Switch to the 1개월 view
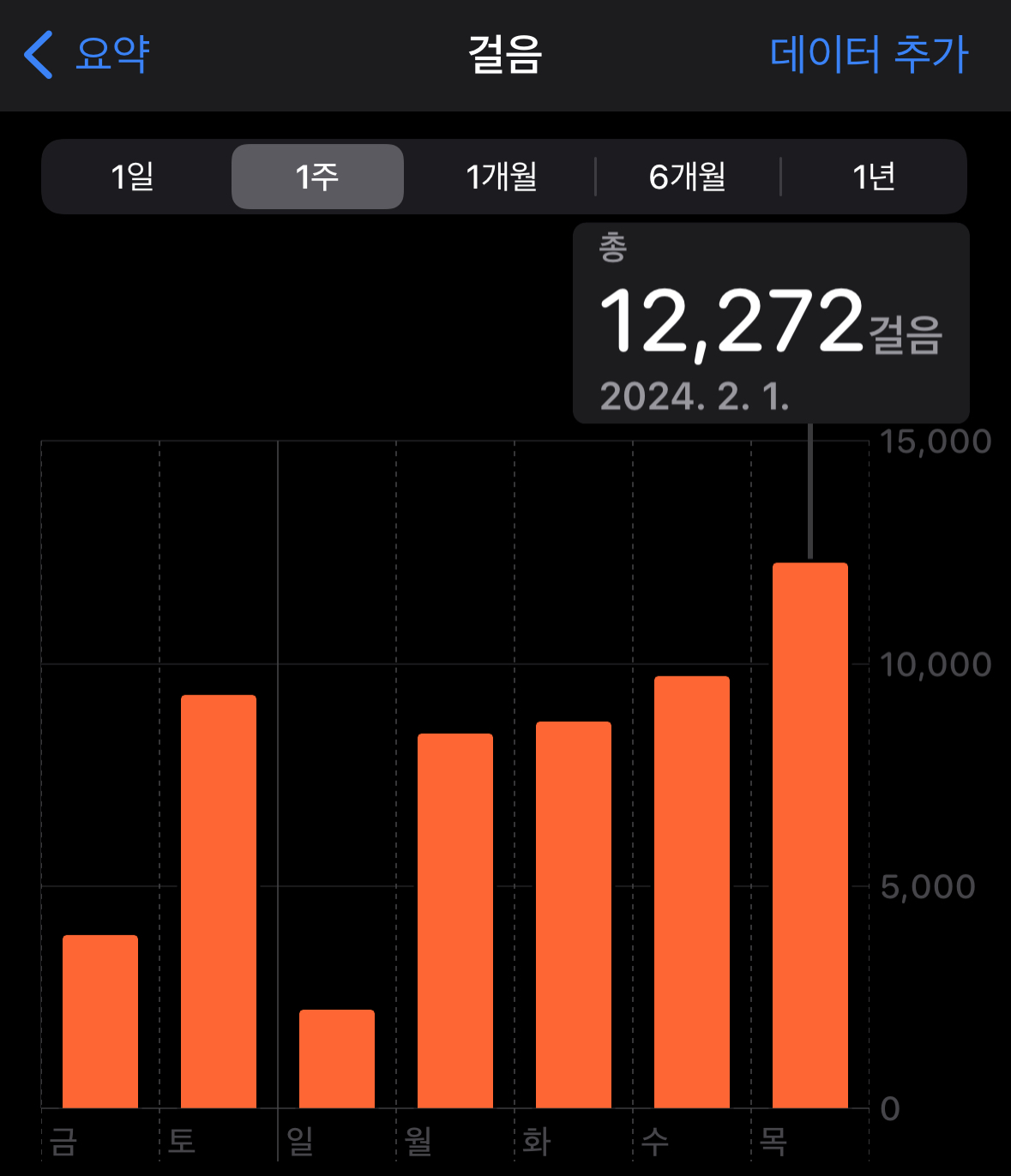The height and width of the screenshot is (1176, 1011). 502,177
